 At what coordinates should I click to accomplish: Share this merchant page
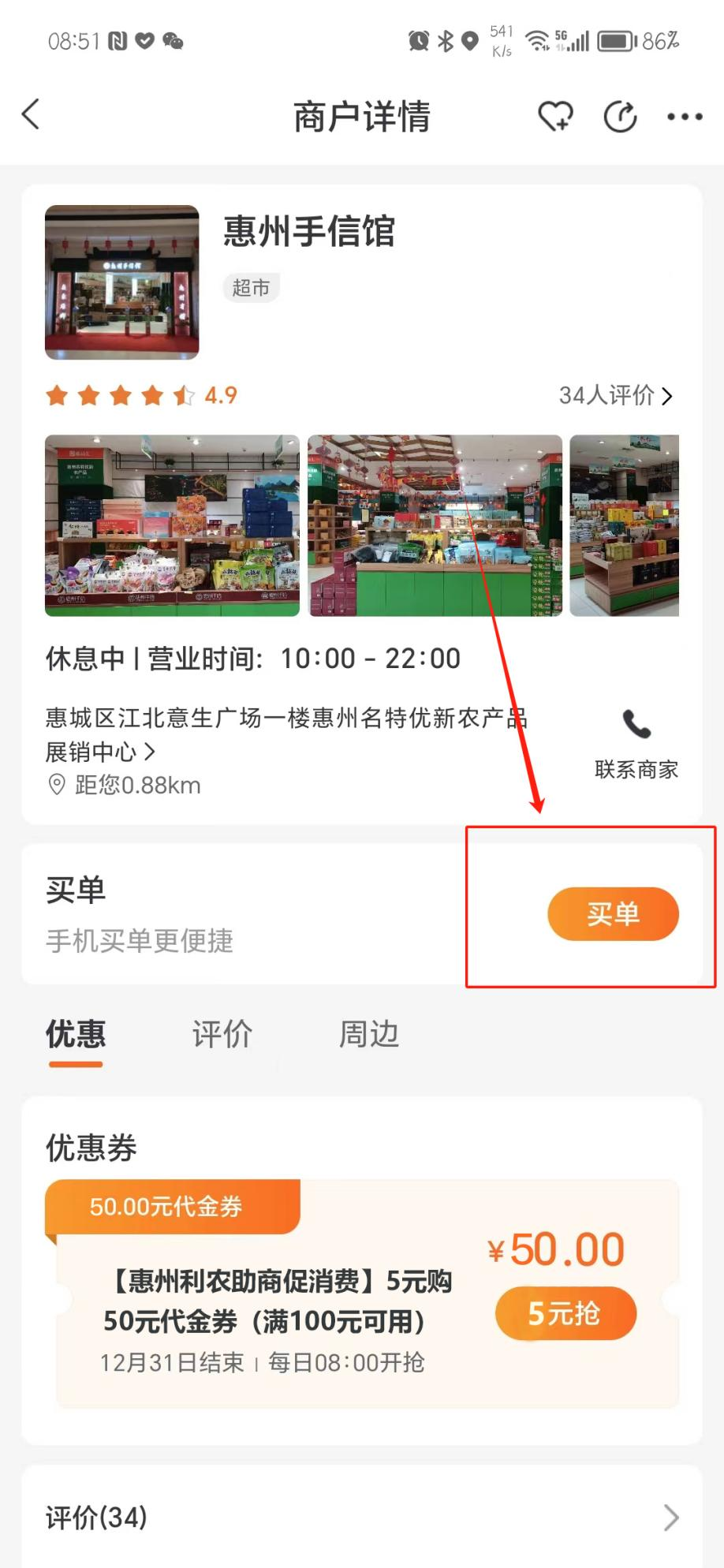(x=620, y=117)
